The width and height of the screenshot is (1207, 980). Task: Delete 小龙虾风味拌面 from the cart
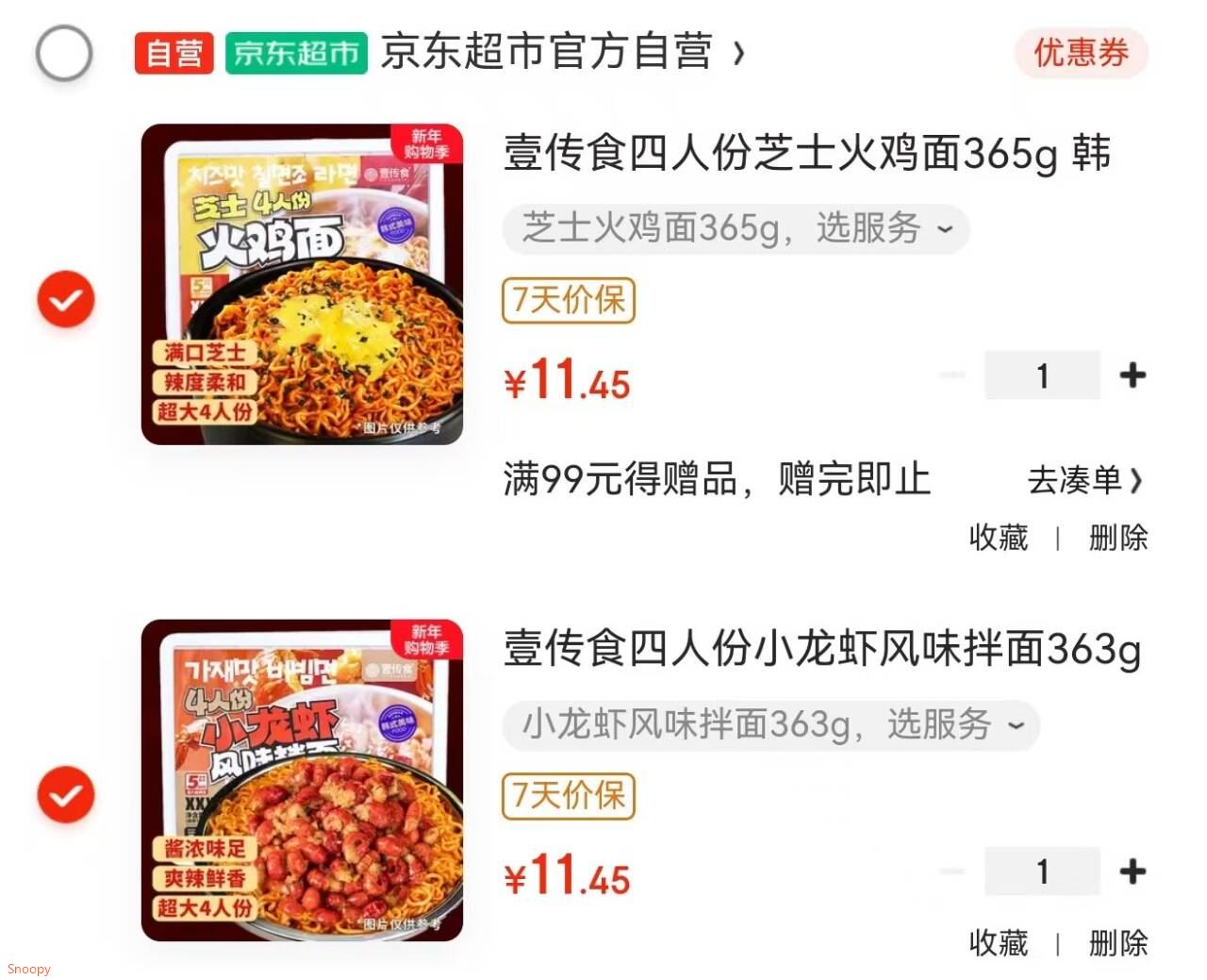coord(1118,942)
